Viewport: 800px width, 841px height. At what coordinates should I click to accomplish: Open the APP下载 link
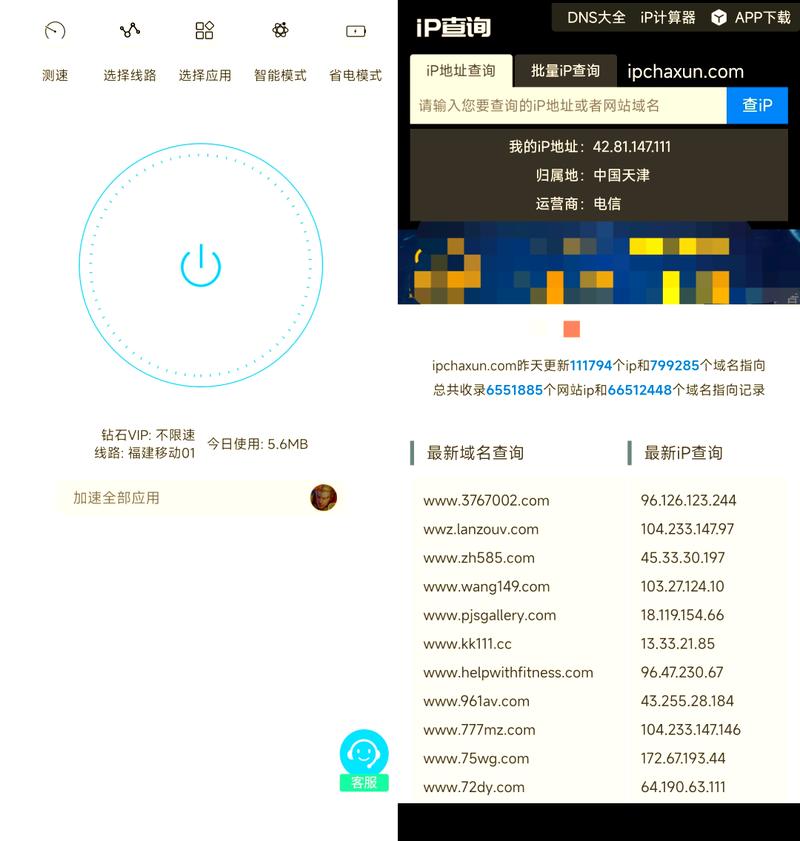[x=751, y=17]
